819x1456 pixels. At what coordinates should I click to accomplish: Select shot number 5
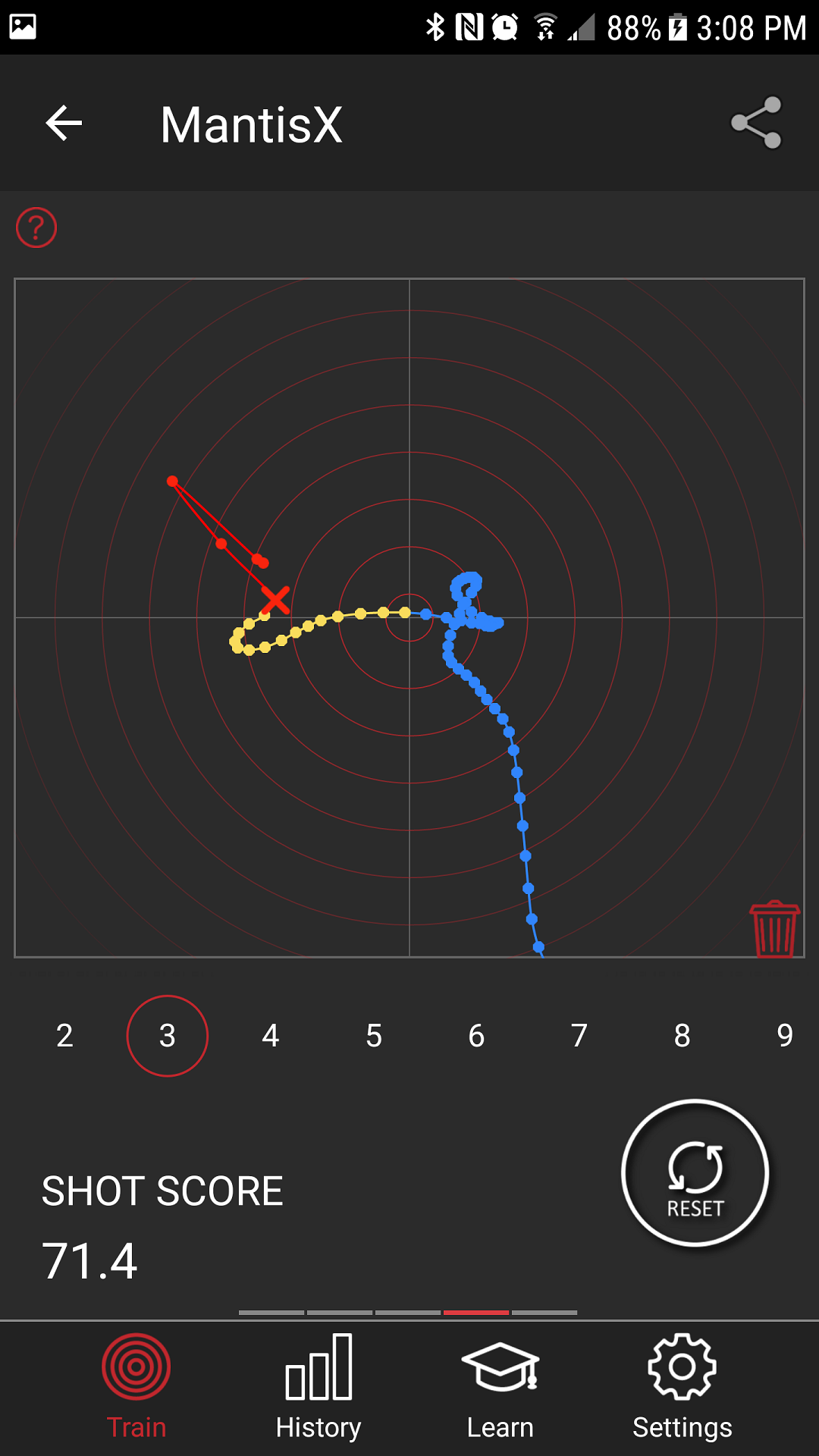[374, 1036]
